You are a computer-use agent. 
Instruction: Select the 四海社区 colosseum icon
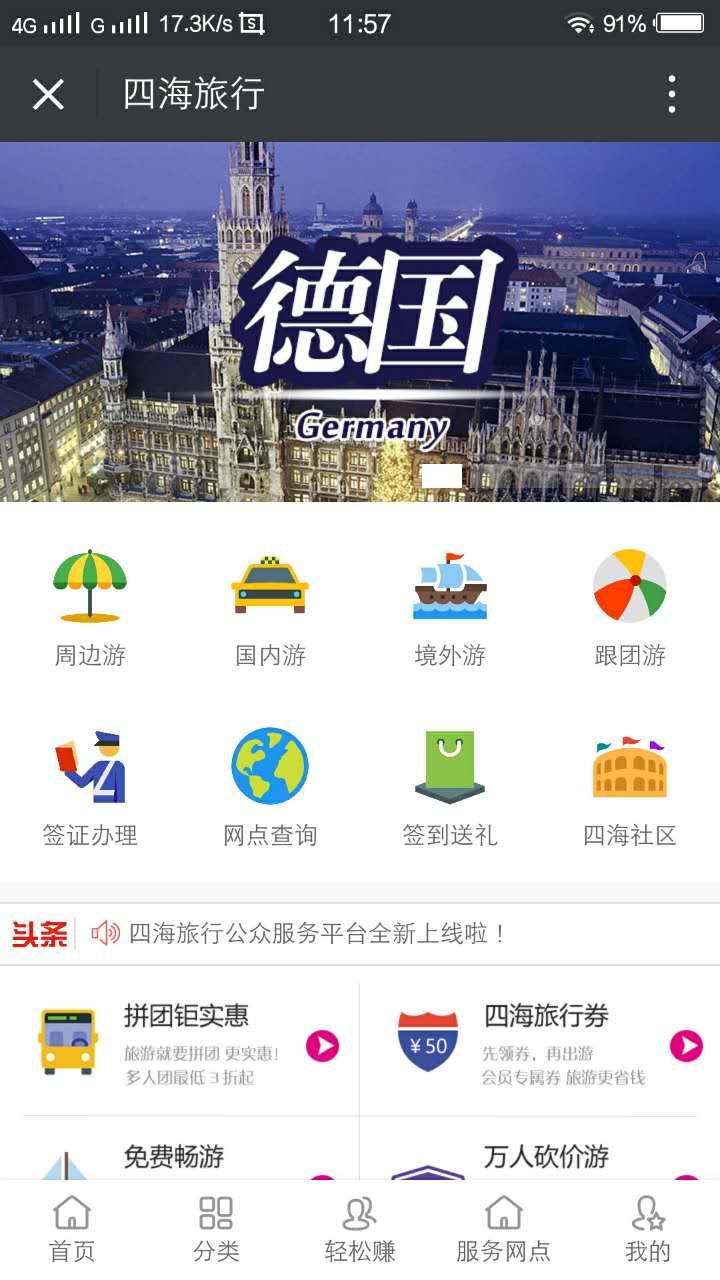click(630, 765)
